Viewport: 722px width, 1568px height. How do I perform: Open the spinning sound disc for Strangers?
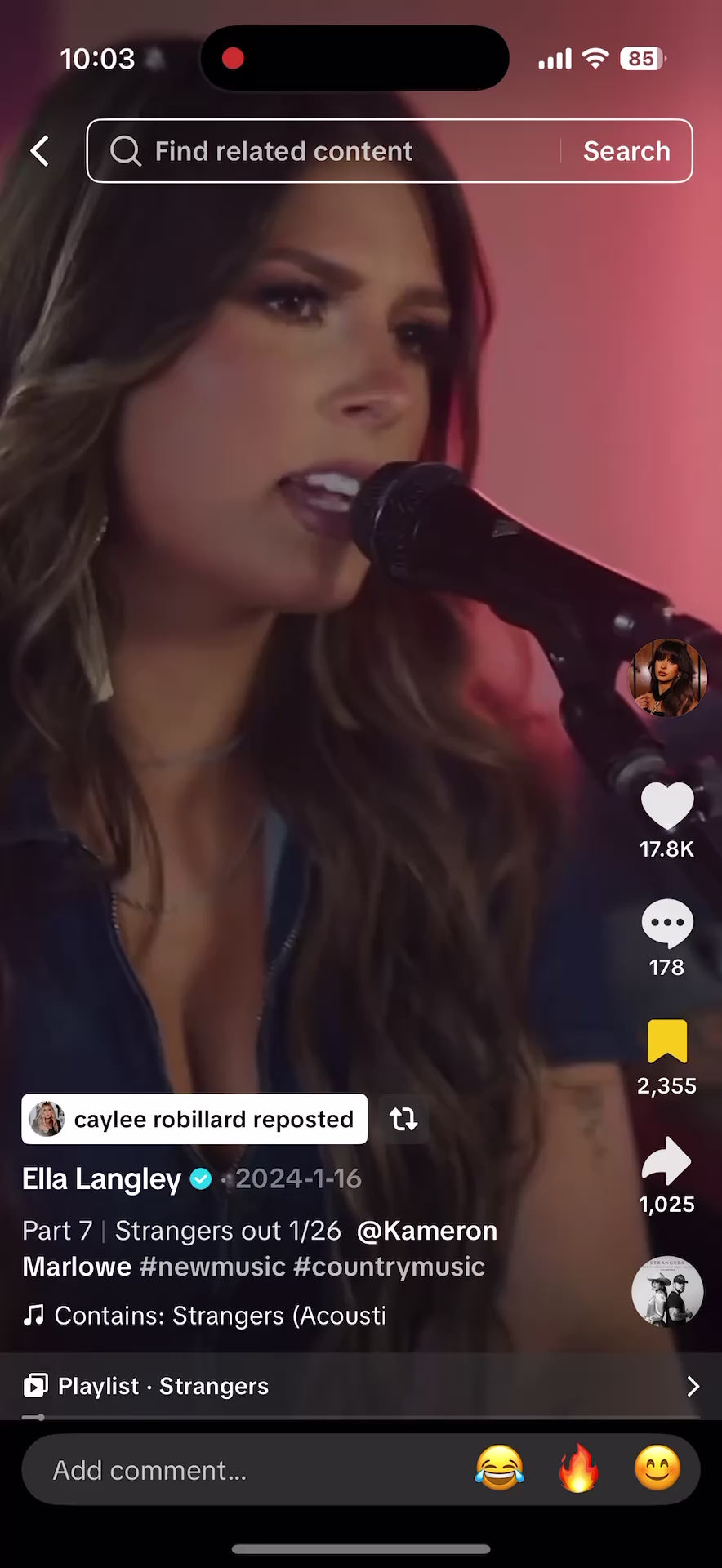(667, 1291)
